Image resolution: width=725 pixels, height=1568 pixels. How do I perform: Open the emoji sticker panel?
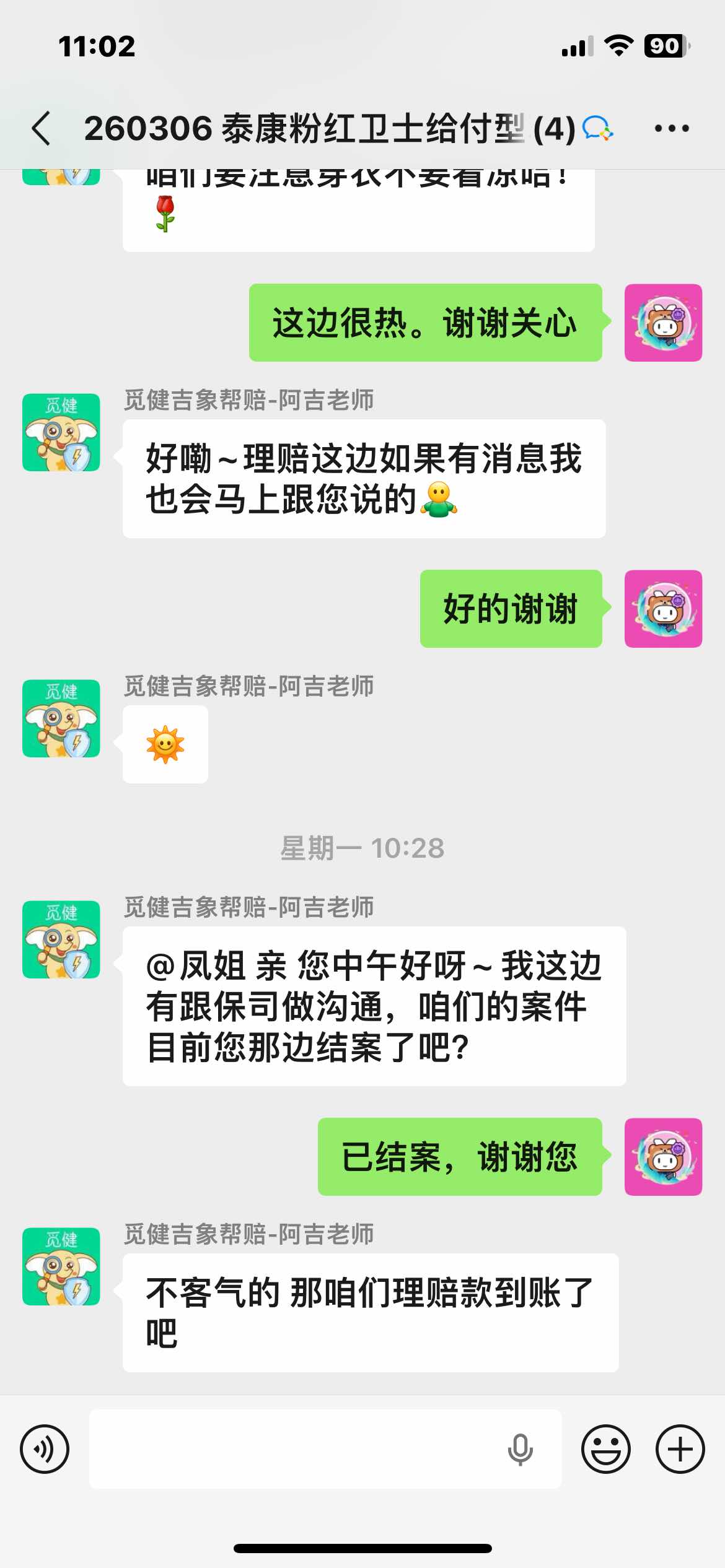click(x=605, y=1449)
